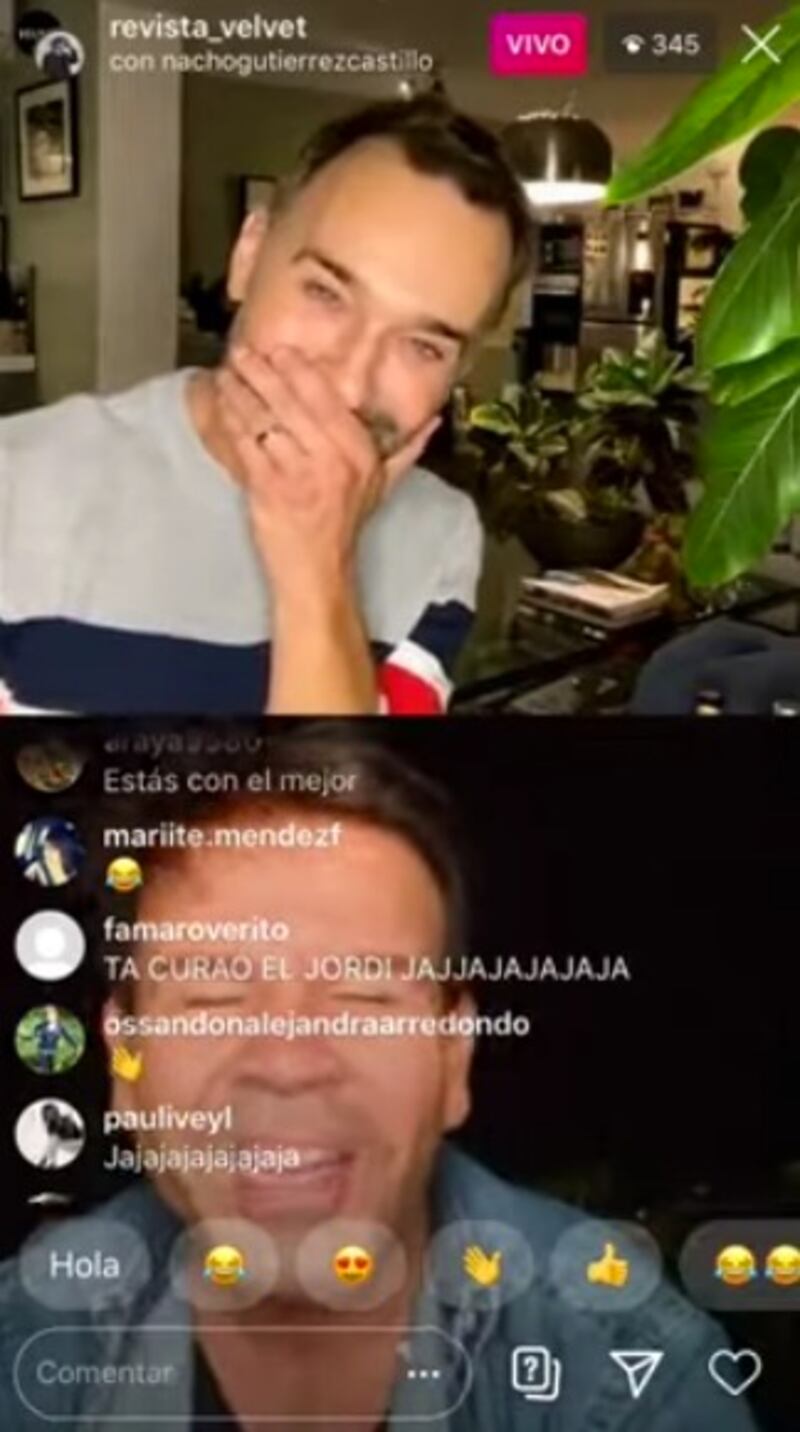Tap the Comentar text field
Viewport: 800px width, 1432px height.
[200, 1373]
